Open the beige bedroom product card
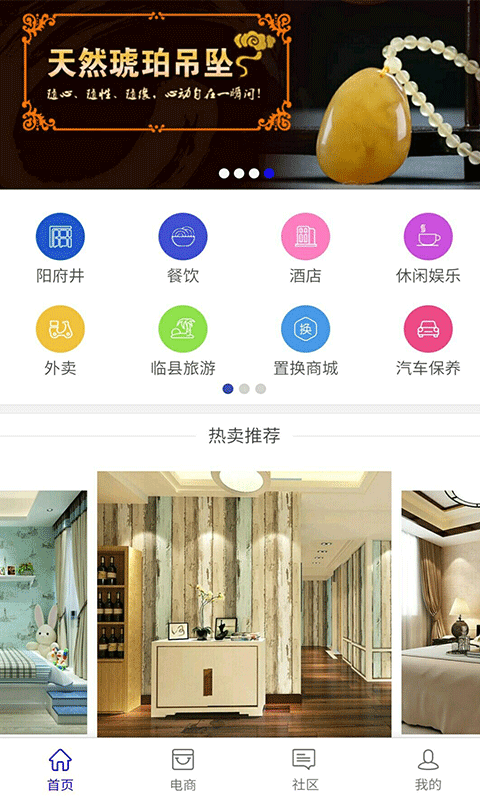The width and height of the screenshot is (480, 800). point(441,612)
